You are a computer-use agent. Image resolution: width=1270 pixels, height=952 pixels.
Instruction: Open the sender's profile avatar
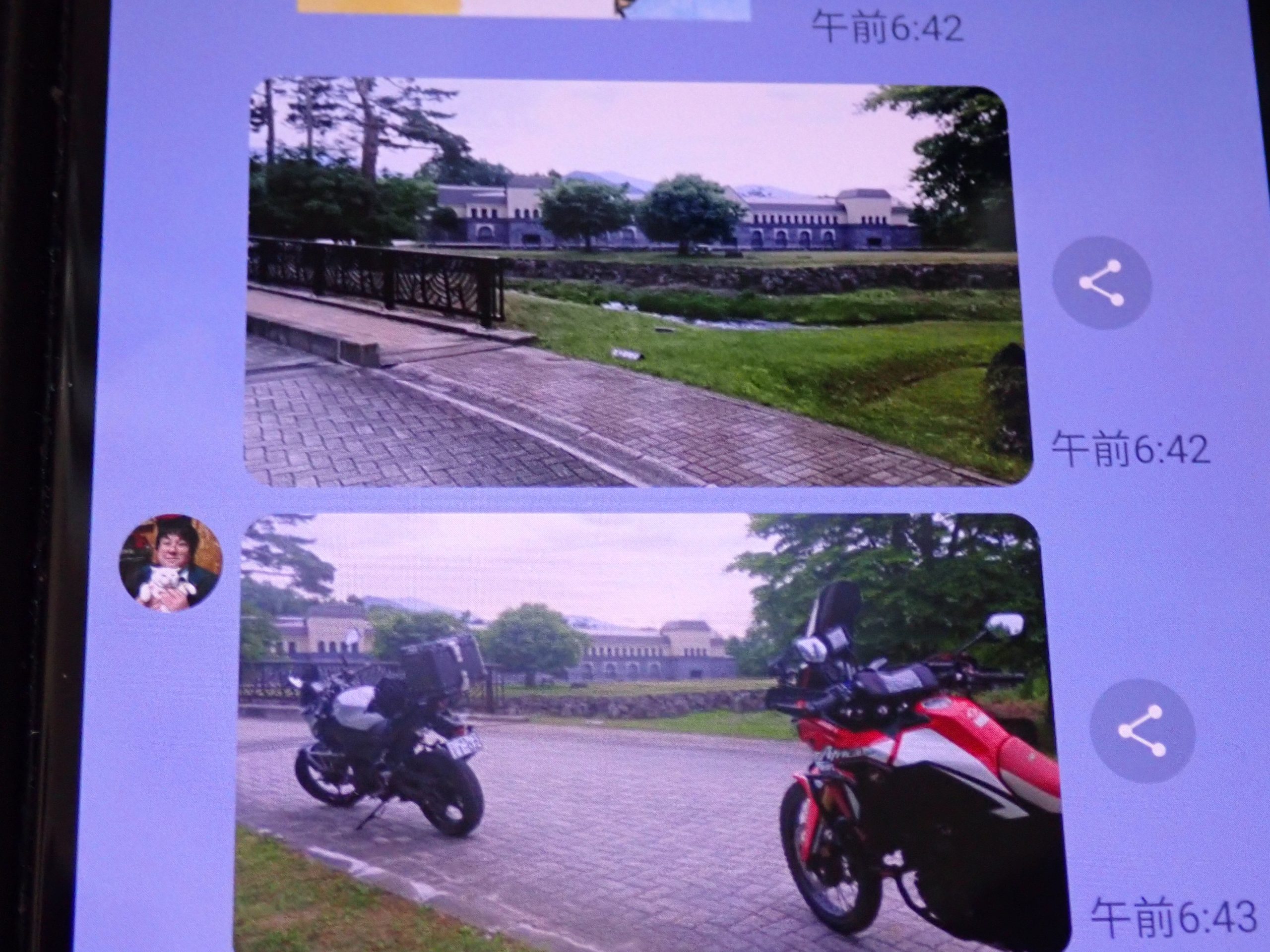[x=171, y=563]
